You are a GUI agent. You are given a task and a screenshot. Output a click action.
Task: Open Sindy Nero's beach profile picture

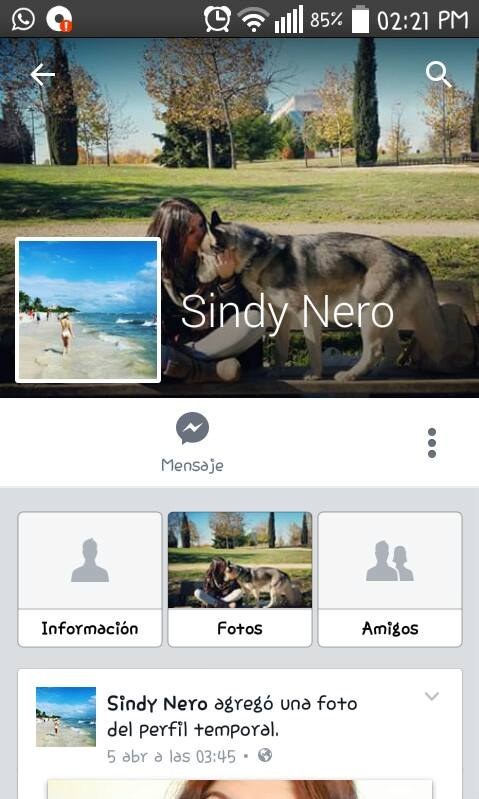(x=88, y=310)
